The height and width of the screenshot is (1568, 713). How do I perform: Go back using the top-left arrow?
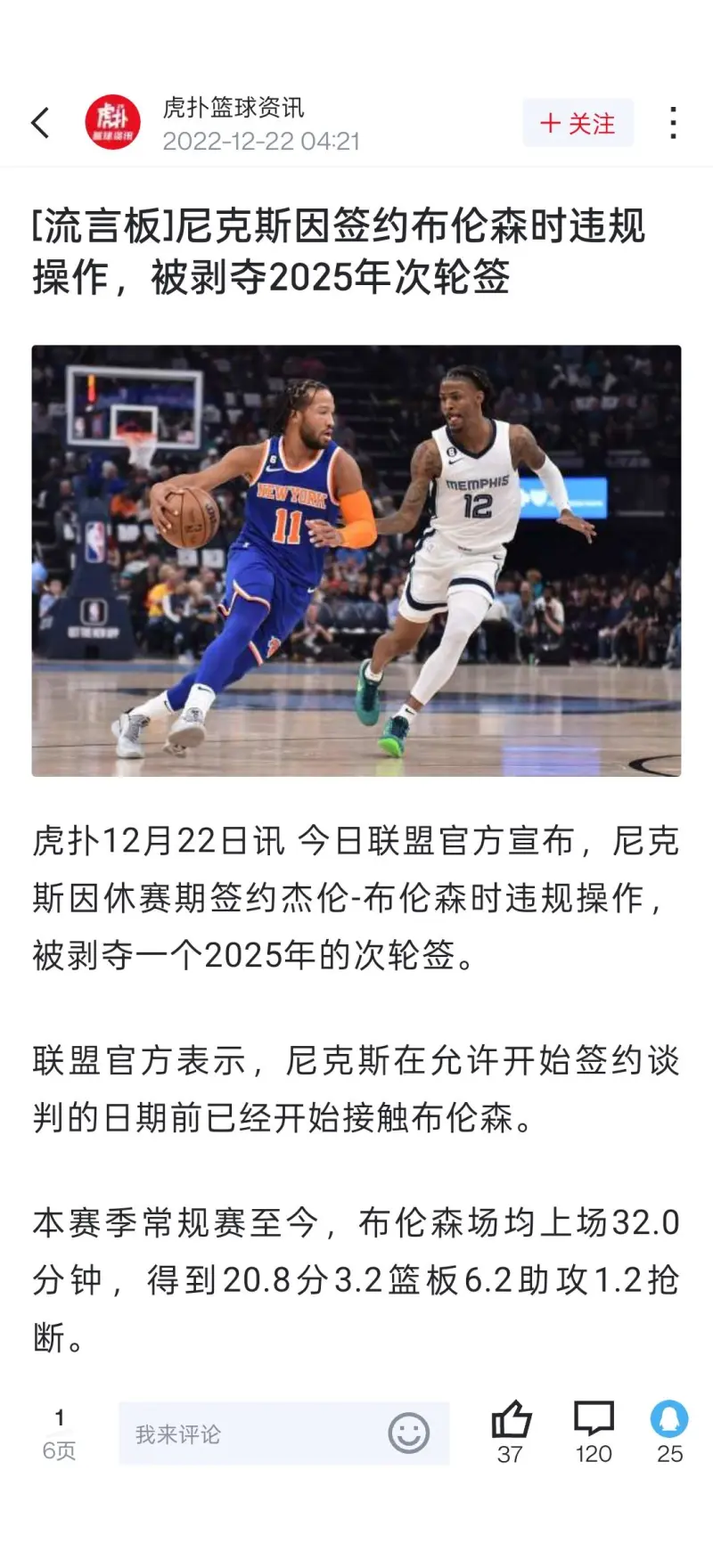click(41, 123)
